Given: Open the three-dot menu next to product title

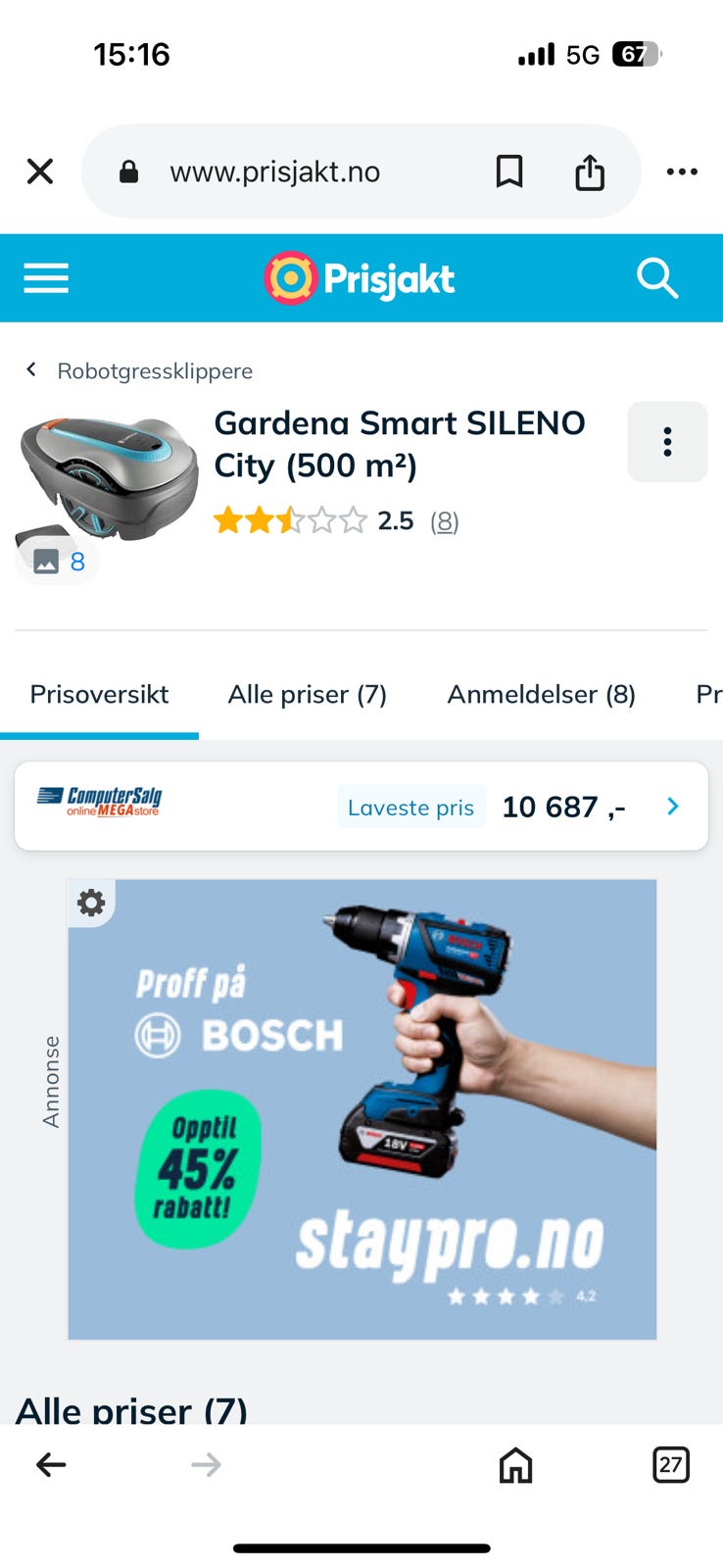Looking at the screenshot, I should (667, 442).
